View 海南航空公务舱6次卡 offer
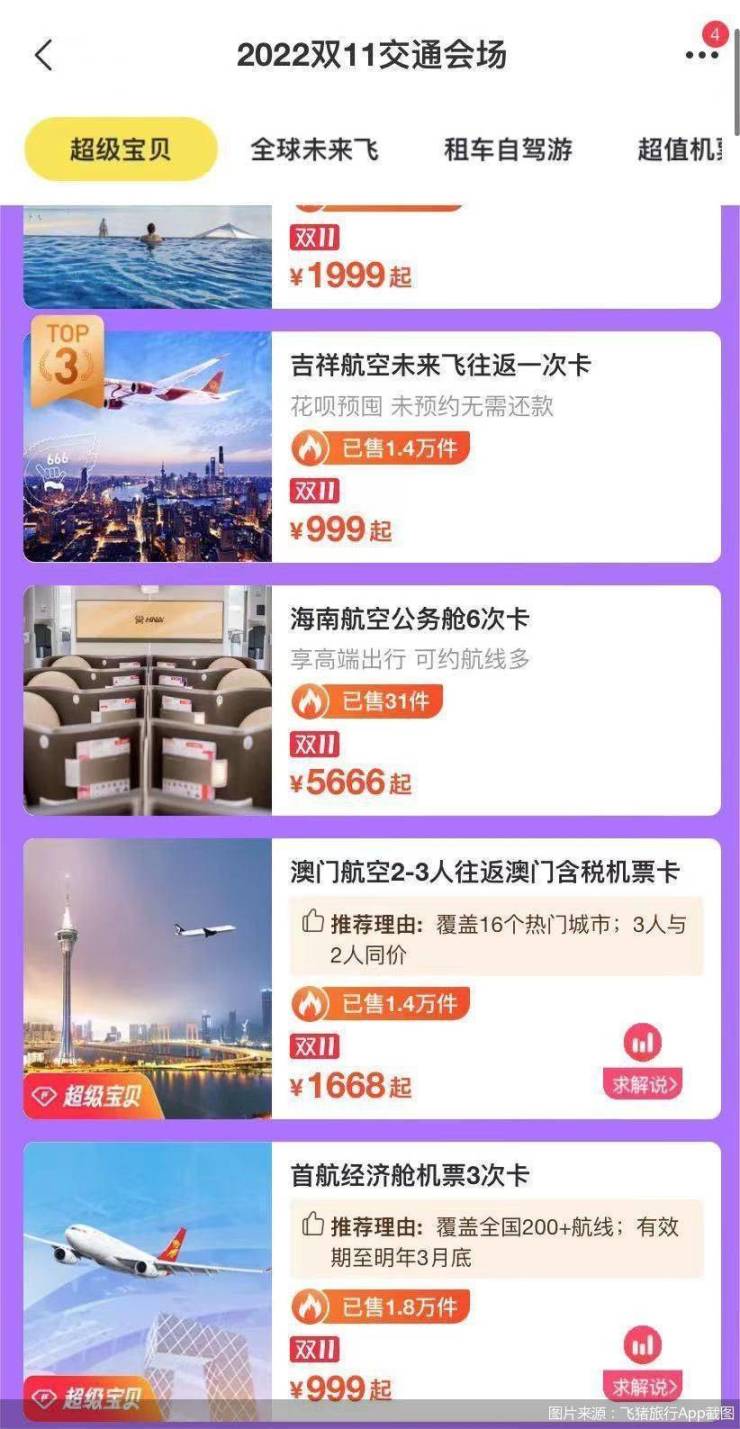 point(410,620)
